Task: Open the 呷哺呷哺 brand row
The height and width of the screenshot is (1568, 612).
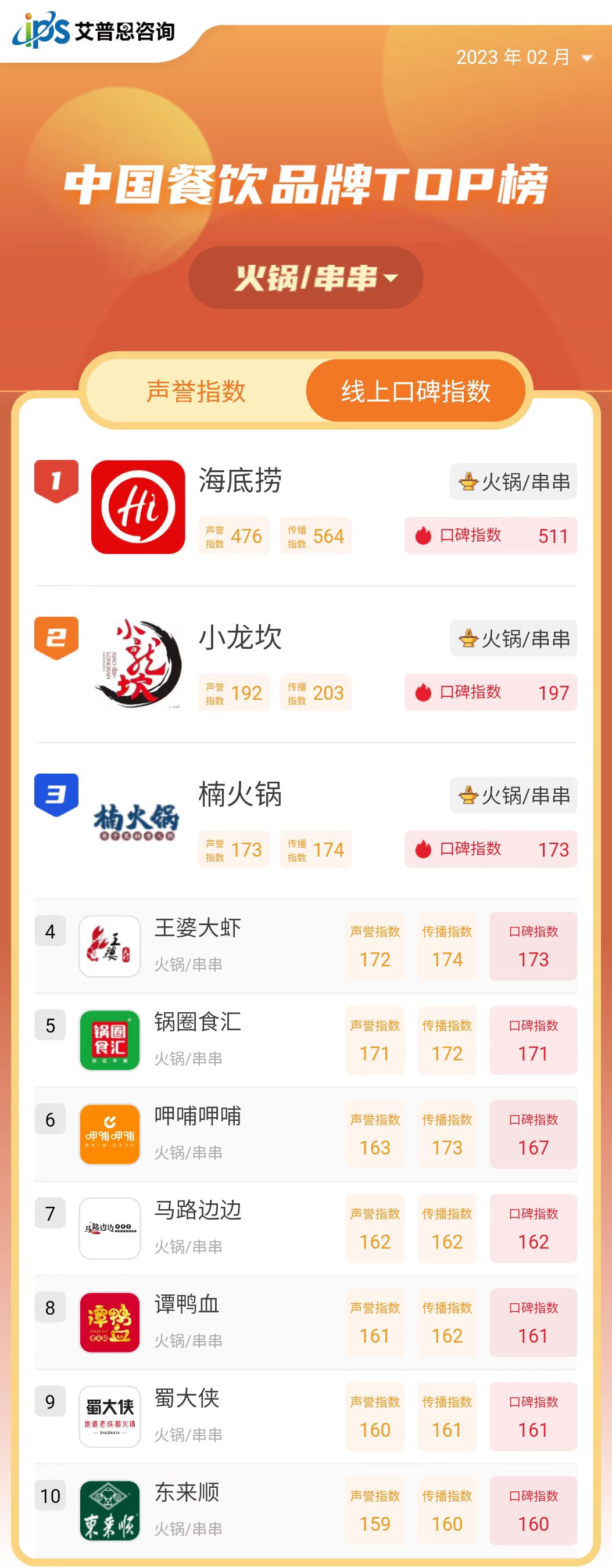Action: pos(198,1134)
